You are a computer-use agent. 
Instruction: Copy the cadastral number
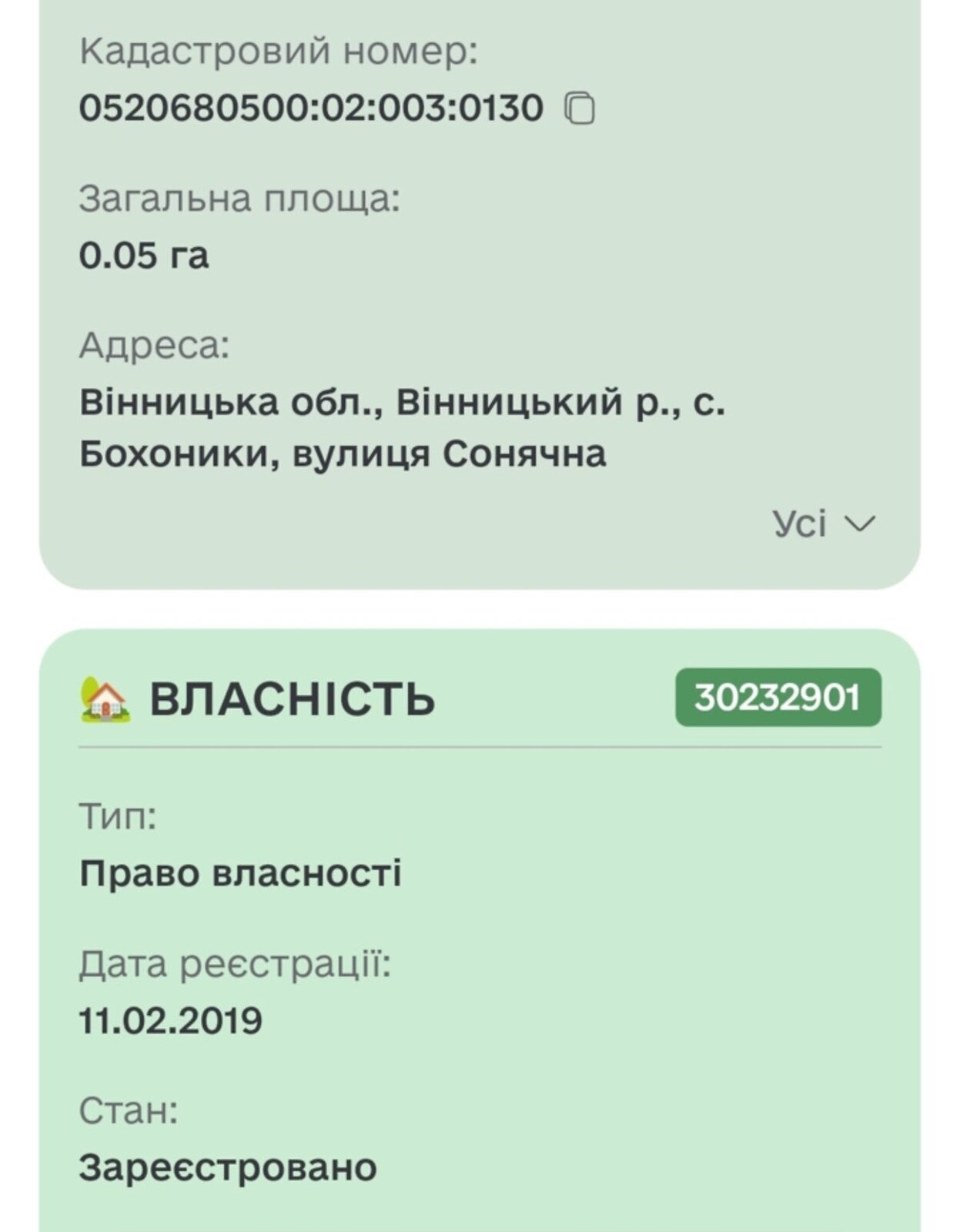tap(580, 108)
